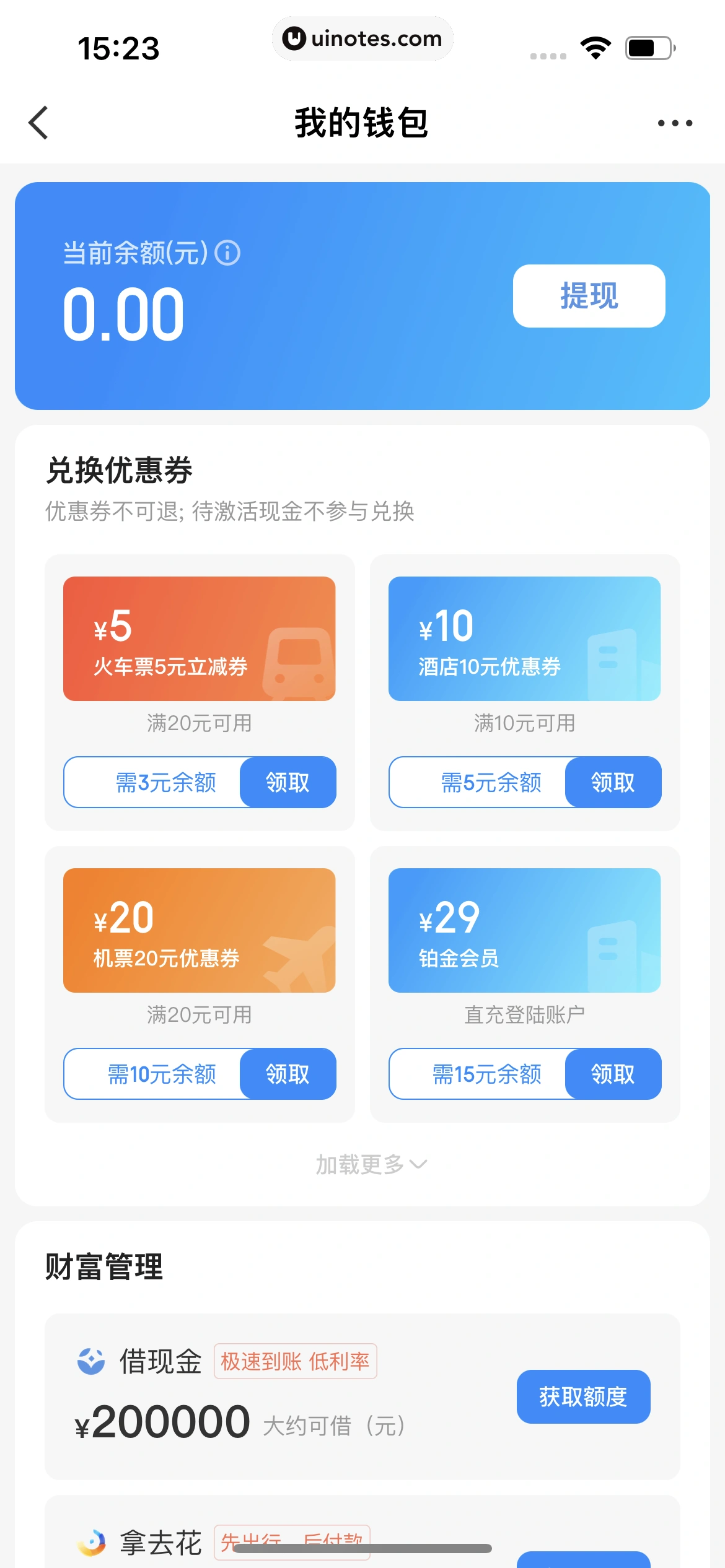Screen dimensions: 725x1568
Task: Claim the ¥29 铂金会员 offer
Action: 613,1074
